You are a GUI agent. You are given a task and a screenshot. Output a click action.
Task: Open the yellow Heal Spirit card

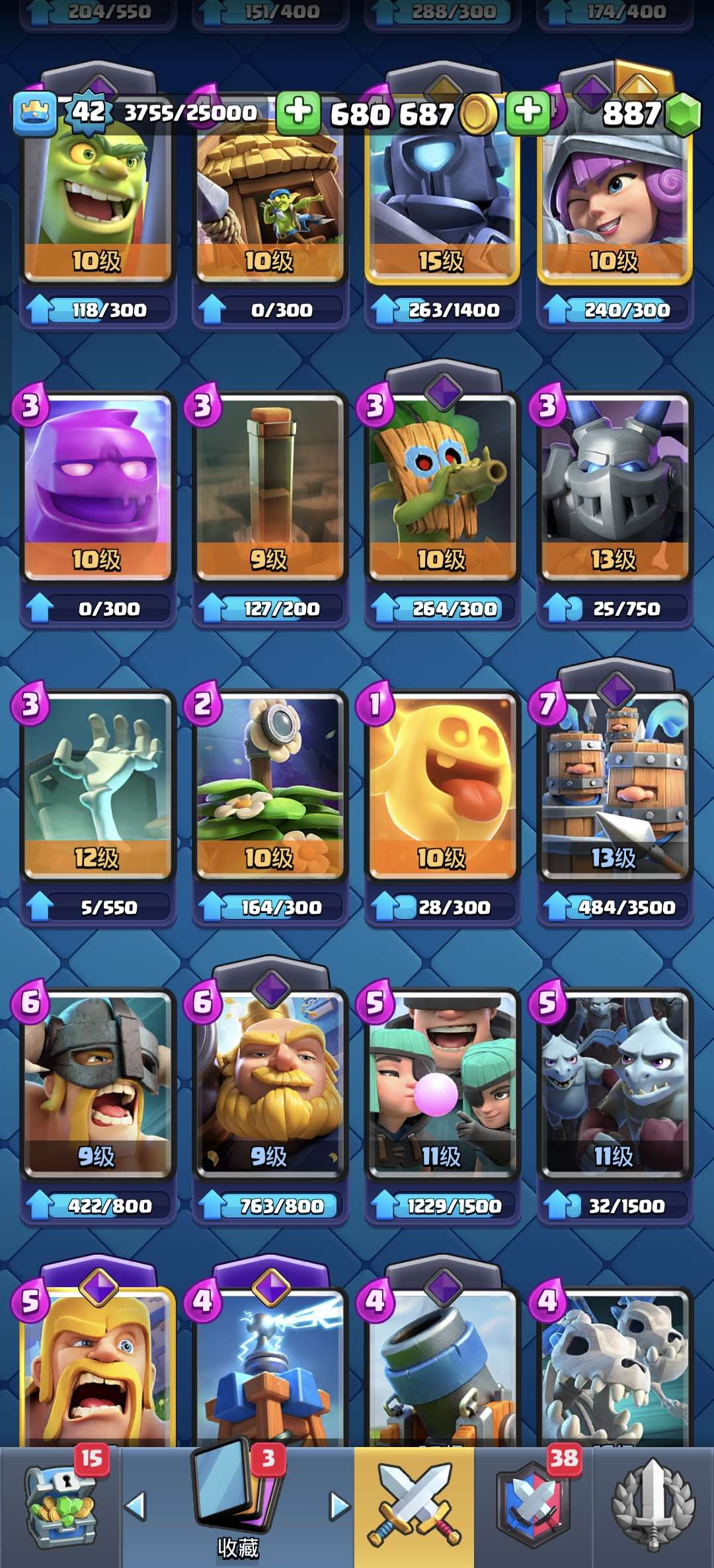tap(442, 786)
